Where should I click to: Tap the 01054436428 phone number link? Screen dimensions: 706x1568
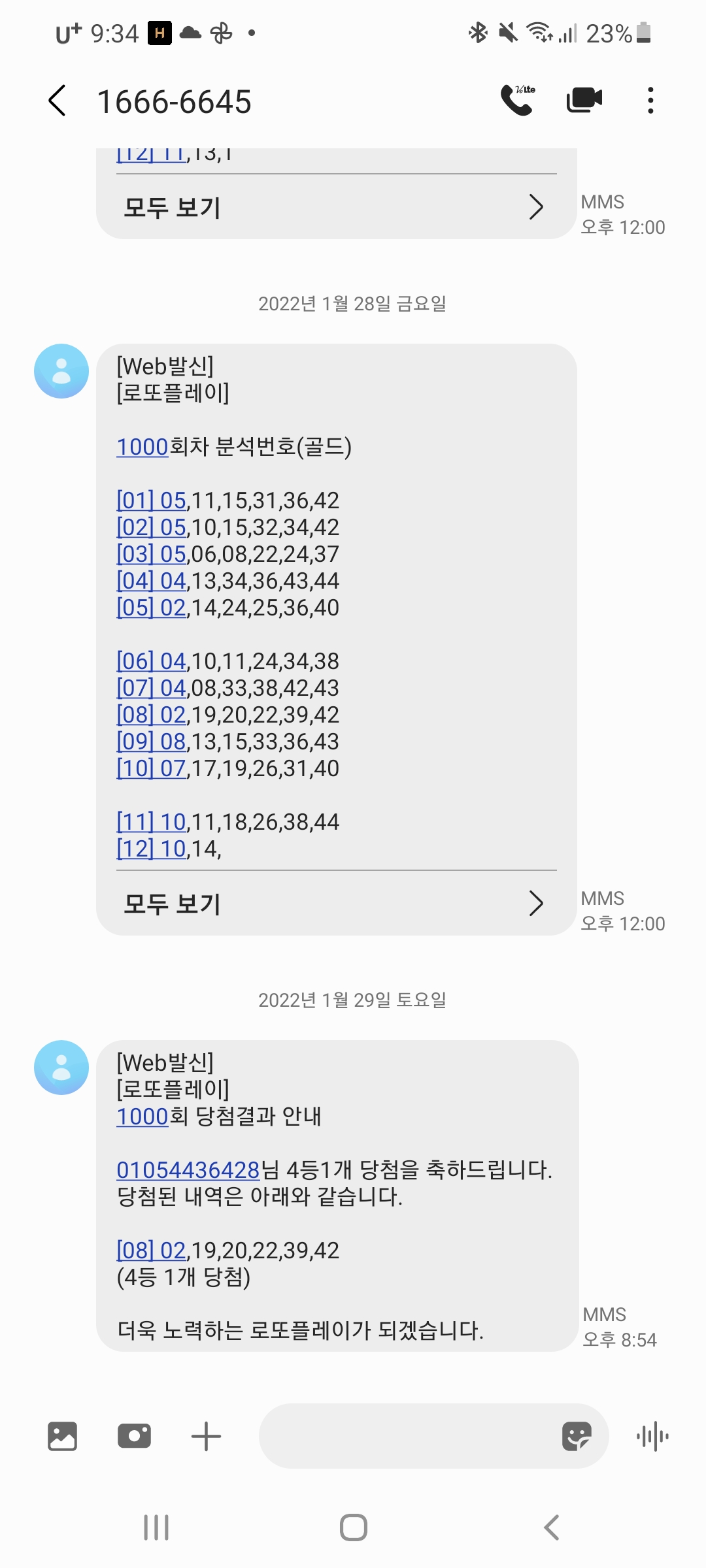(x=188, y=1169)
